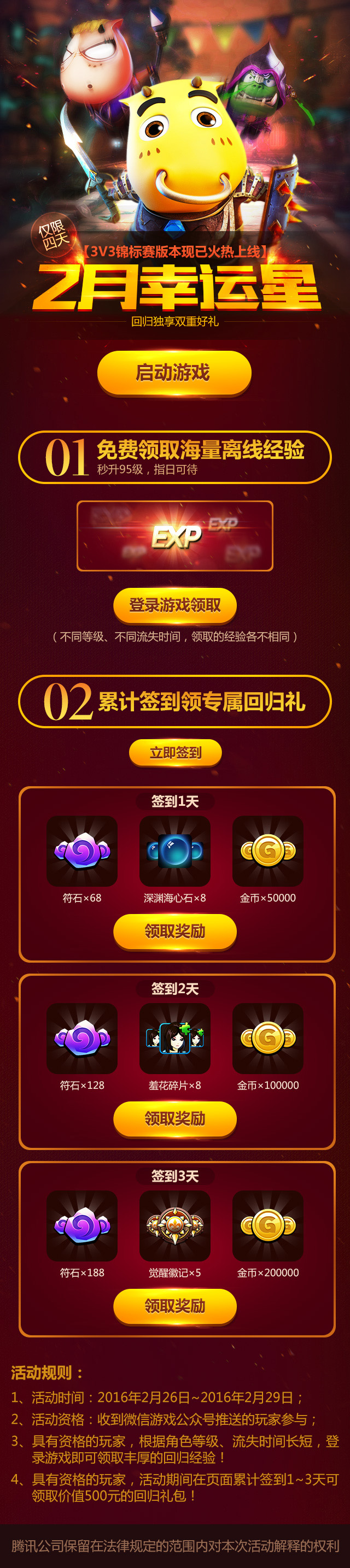
Task: Claim the 签到2天 reward with 领取奖励
Action: [174, 1118]
